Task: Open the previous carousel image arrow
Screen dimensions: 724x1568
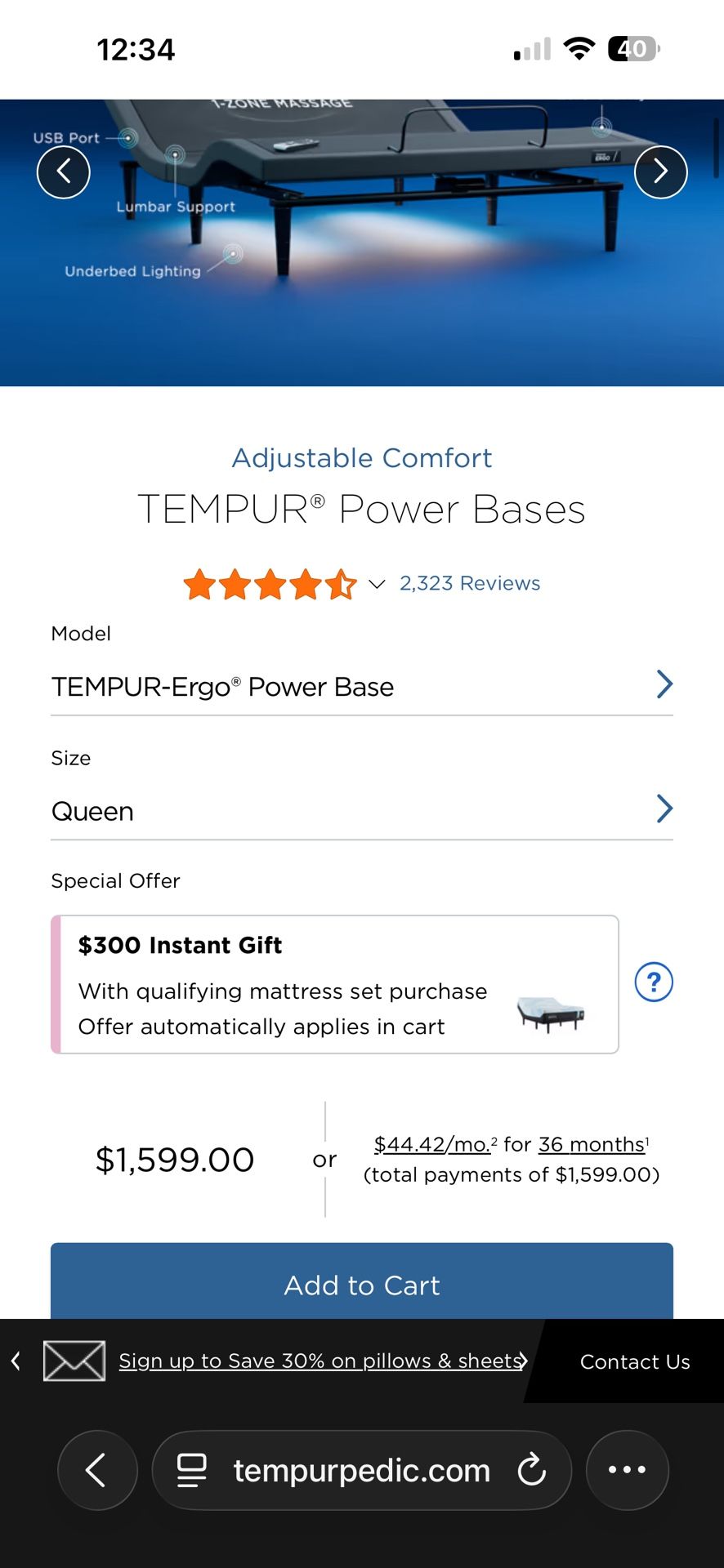Action: pos(64,172)
